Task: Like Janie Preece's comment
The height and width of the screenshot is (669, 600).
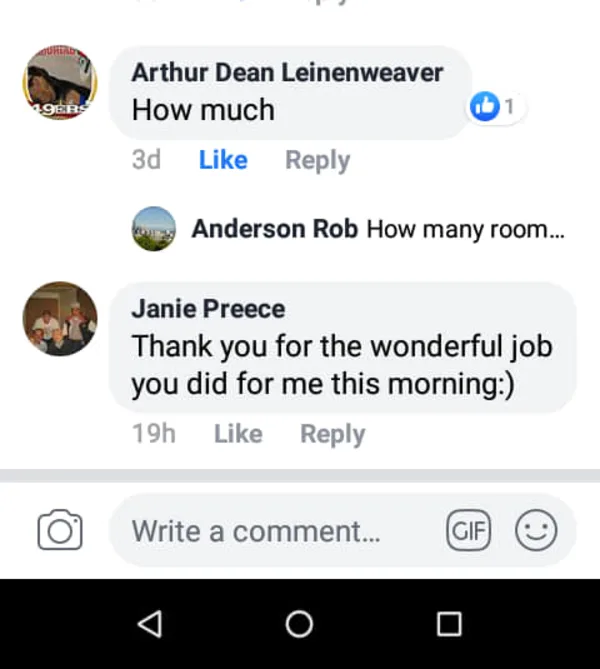Action: tap(238, 434)
